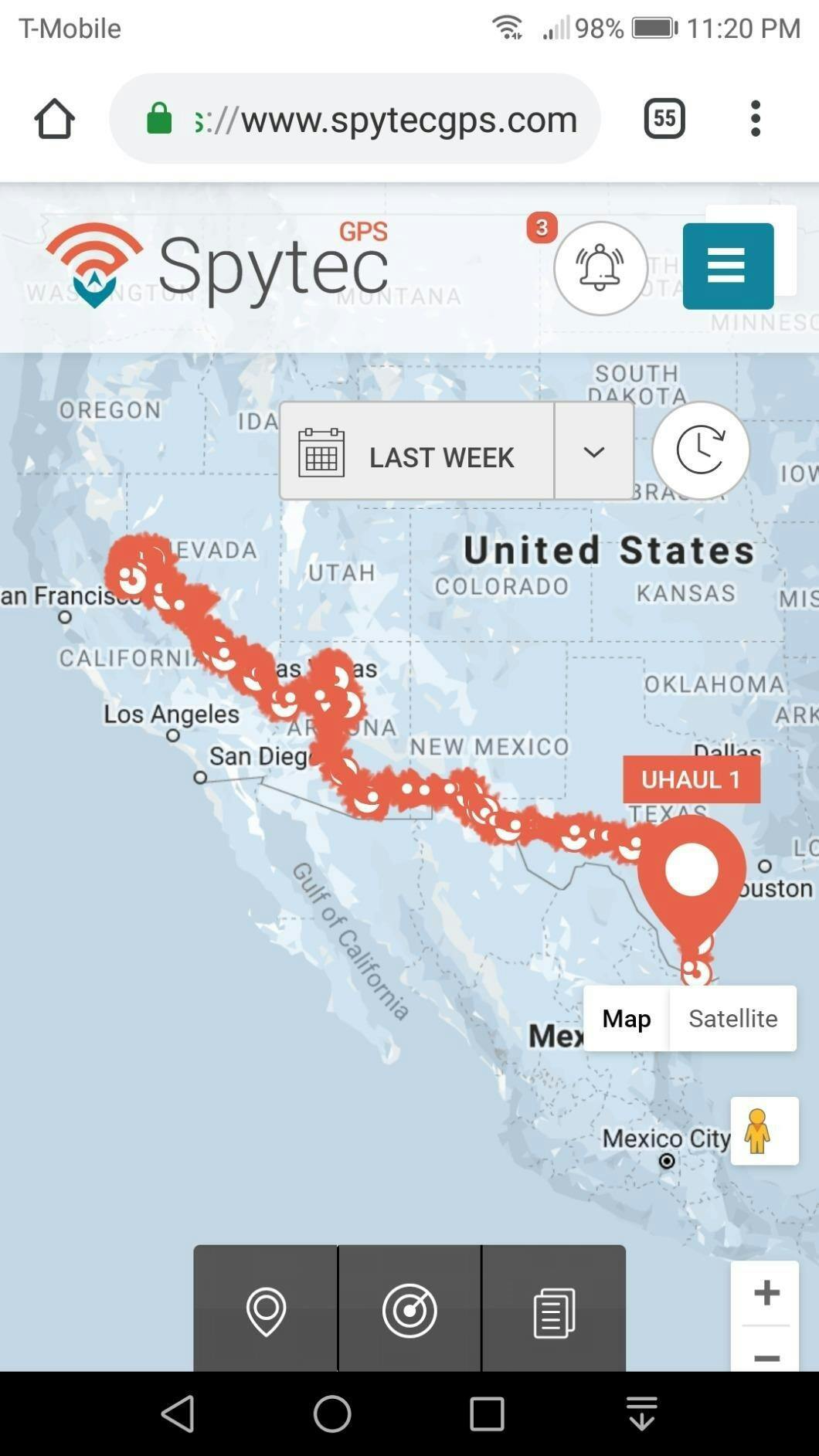This screenshot has height=1456, width=819.
Task: Switch to Map view
Action: click(627, 1018)
